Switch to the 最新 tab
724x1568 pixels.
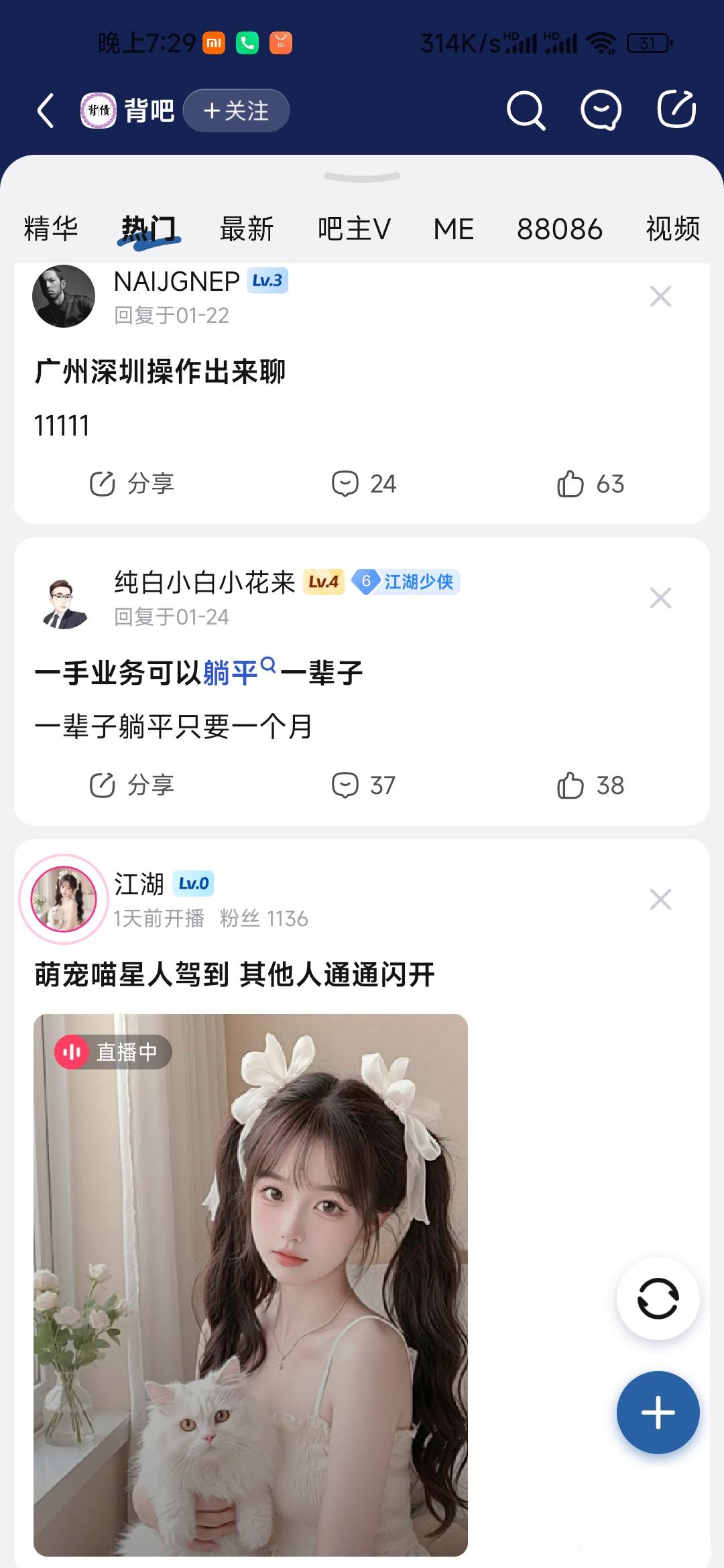coord(247,229)
